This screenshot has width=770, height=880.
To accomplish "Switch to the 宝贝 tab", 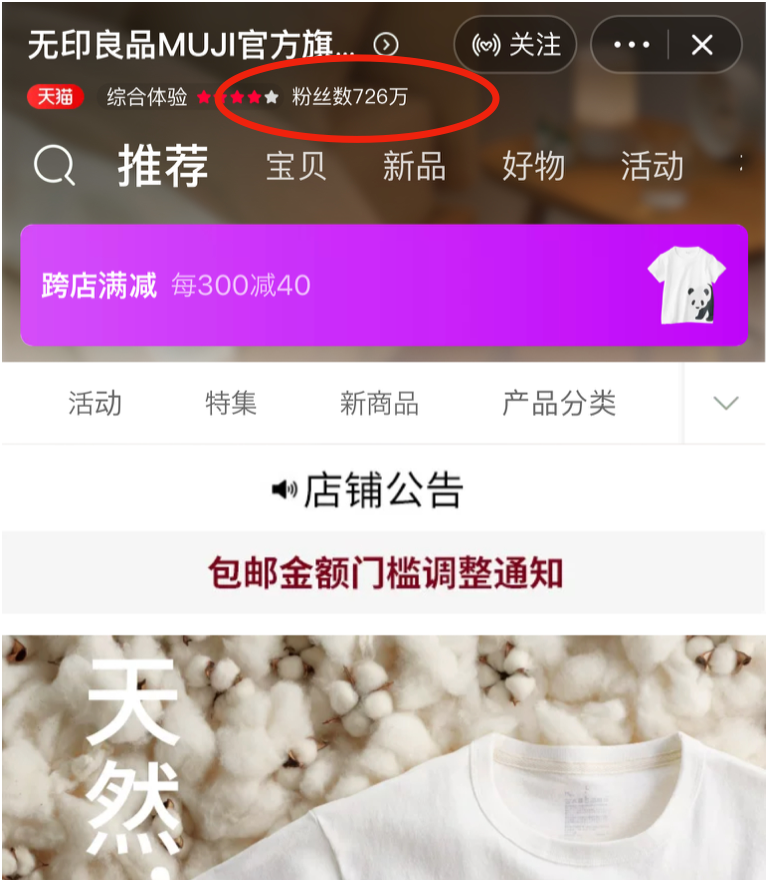I will tap(296, 166).
